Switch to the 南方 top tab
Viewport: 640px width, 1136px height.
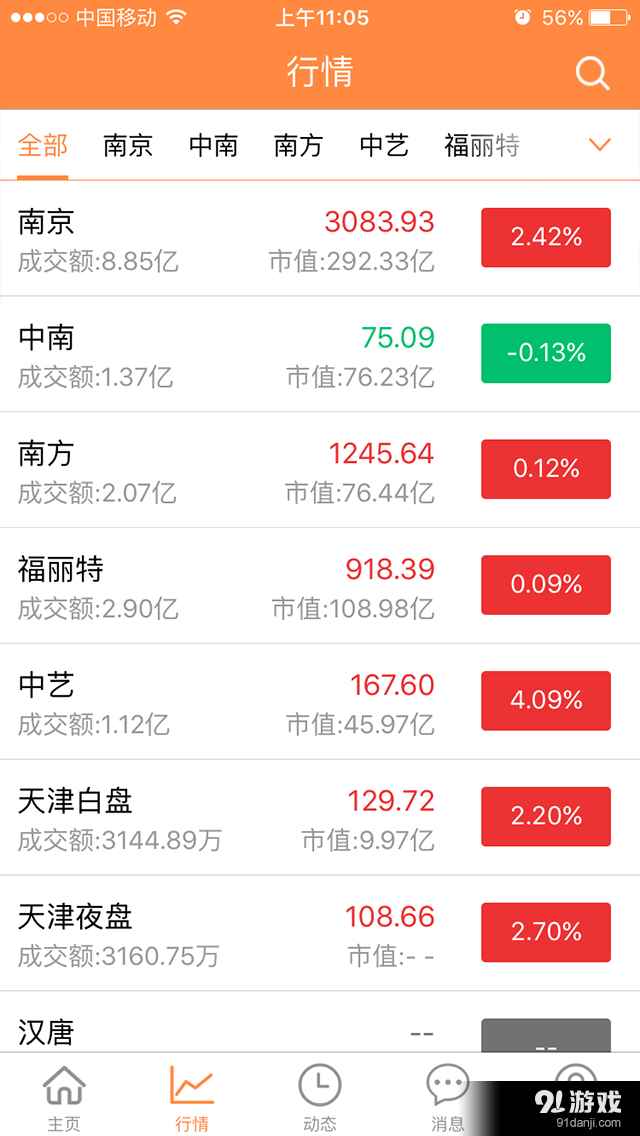pyautogui.click(x=298, y=146)
